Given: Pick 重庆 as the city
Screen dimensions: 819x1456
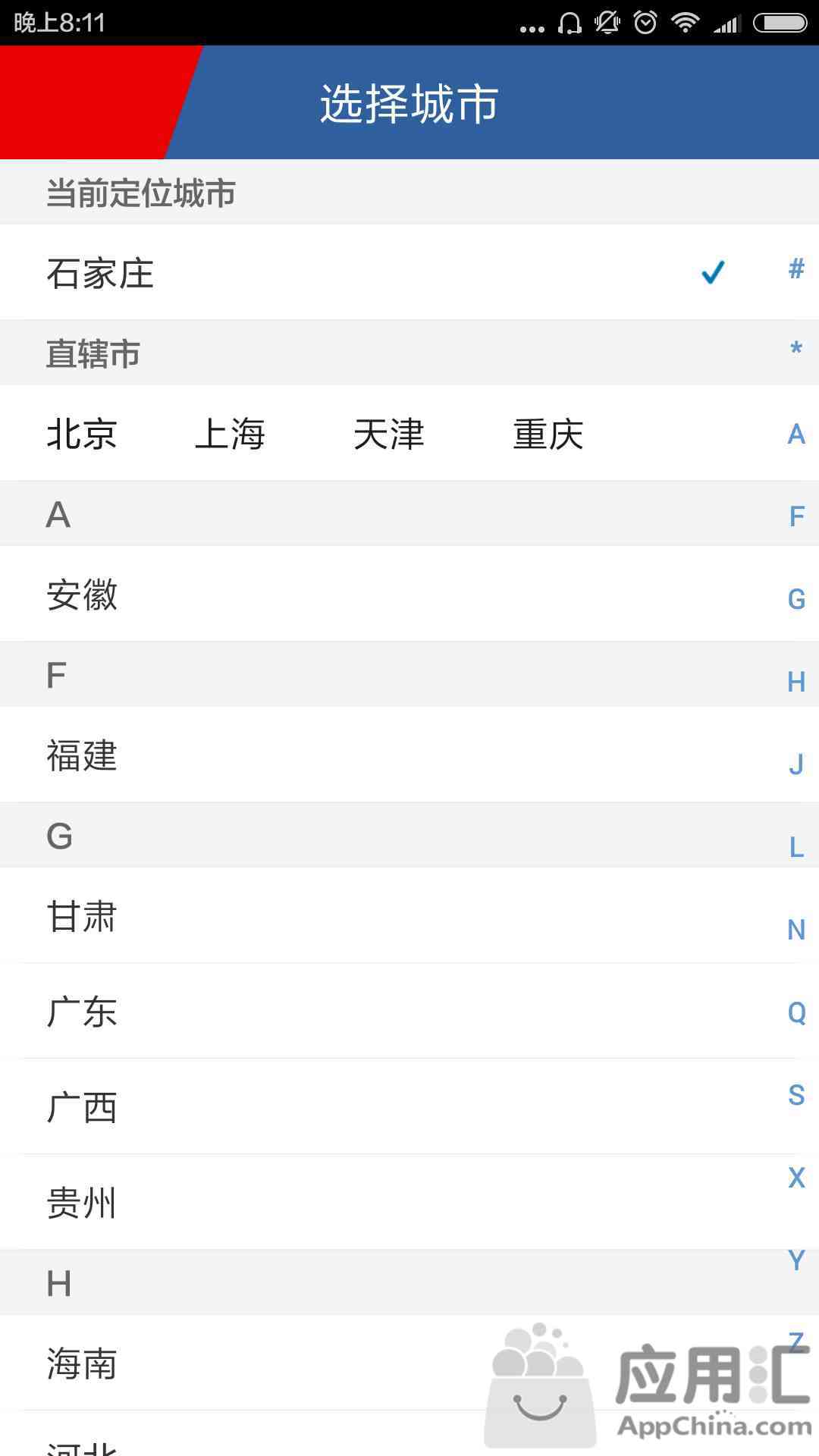Looking at the screenshot, I should (548, 434).
